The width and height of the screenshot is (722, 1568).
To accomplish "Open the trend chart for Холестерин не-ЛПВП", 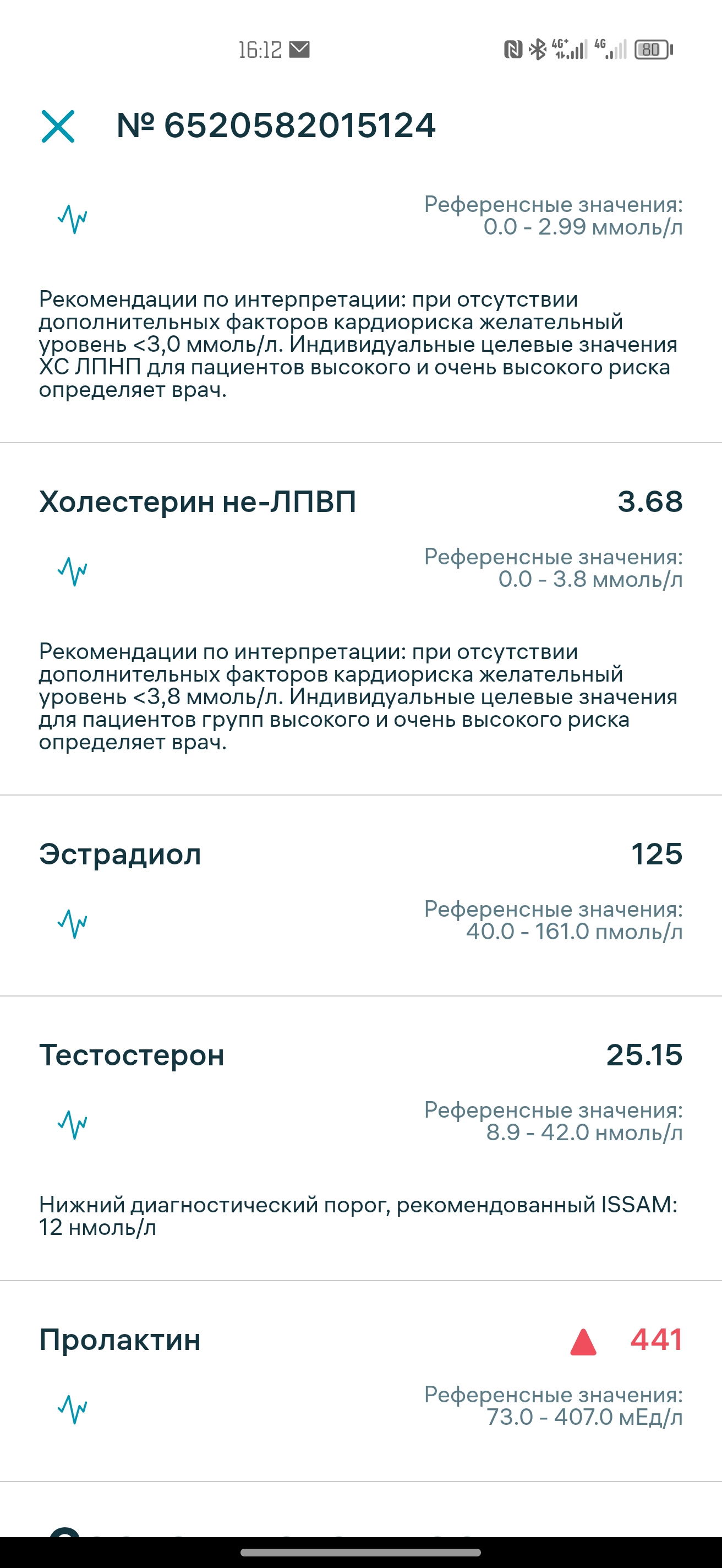I will tap(73, 571).
